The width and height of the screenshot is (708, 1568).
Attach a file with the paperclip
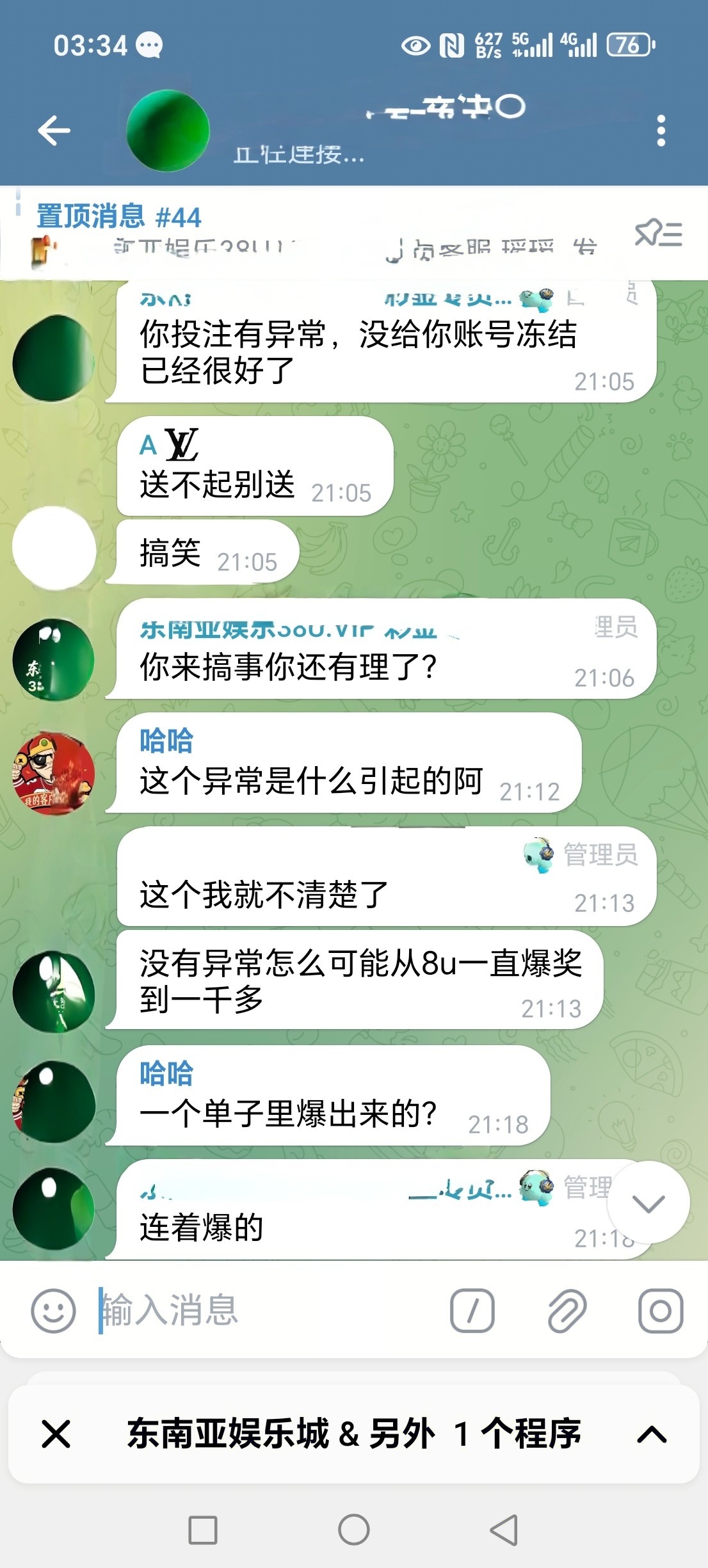click(x=567, y=1311)
